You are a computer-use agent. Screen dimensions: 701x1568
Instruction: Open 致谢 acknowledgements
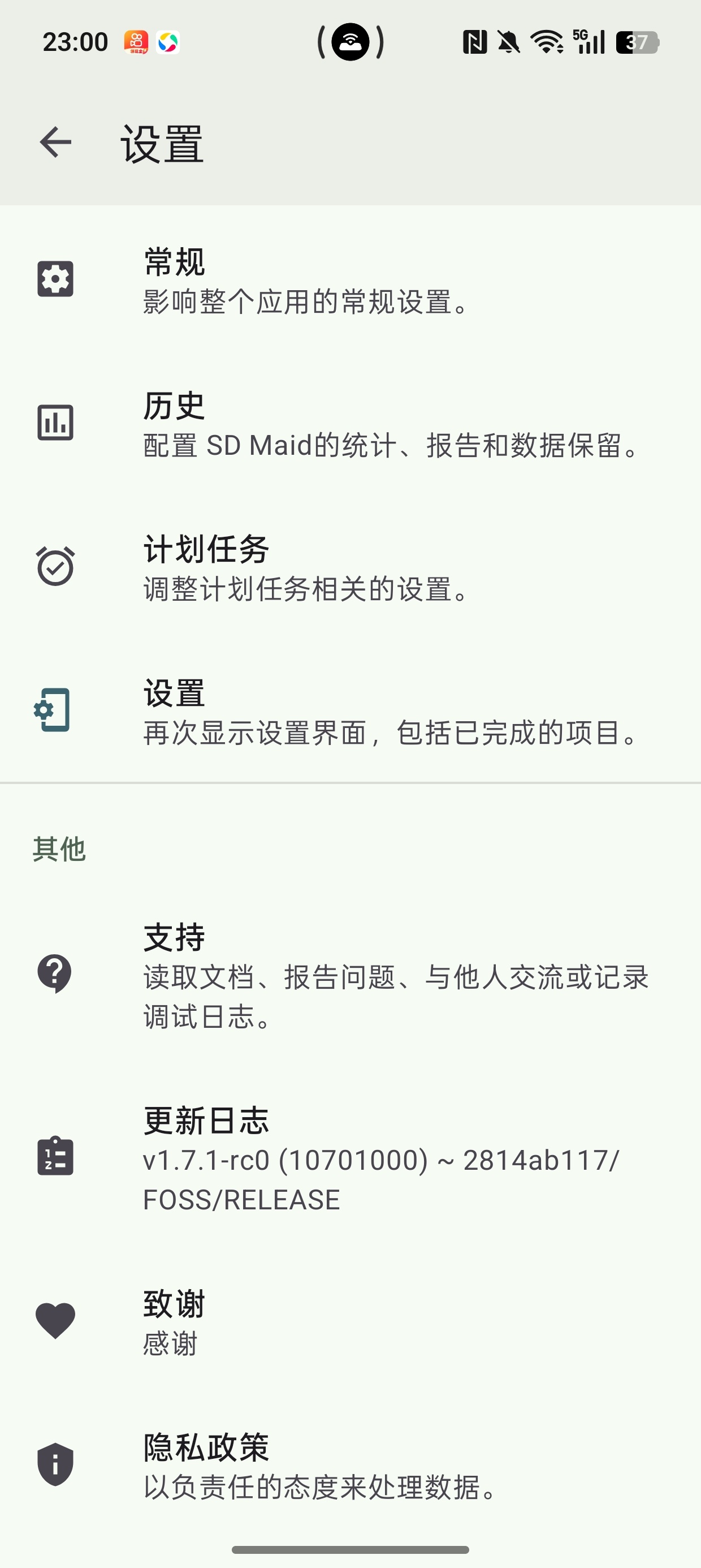tap(350, 1321)
